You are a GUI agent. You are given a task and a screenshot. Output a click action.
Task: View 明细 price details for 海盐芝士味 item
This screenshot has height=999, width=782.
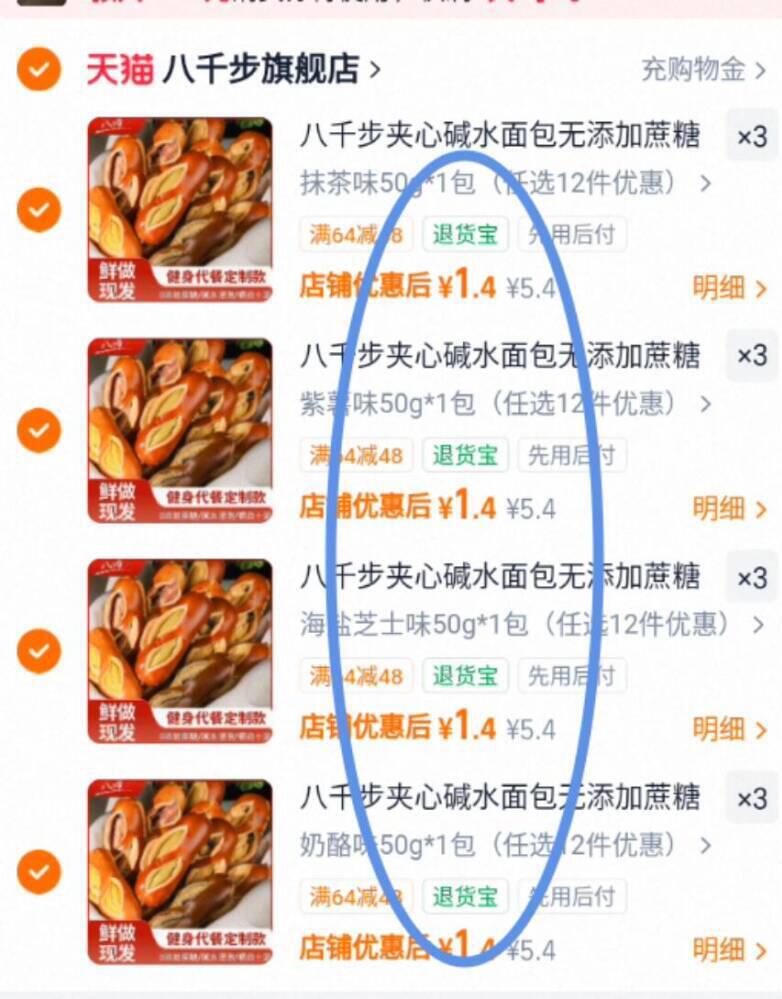point(729,729)
